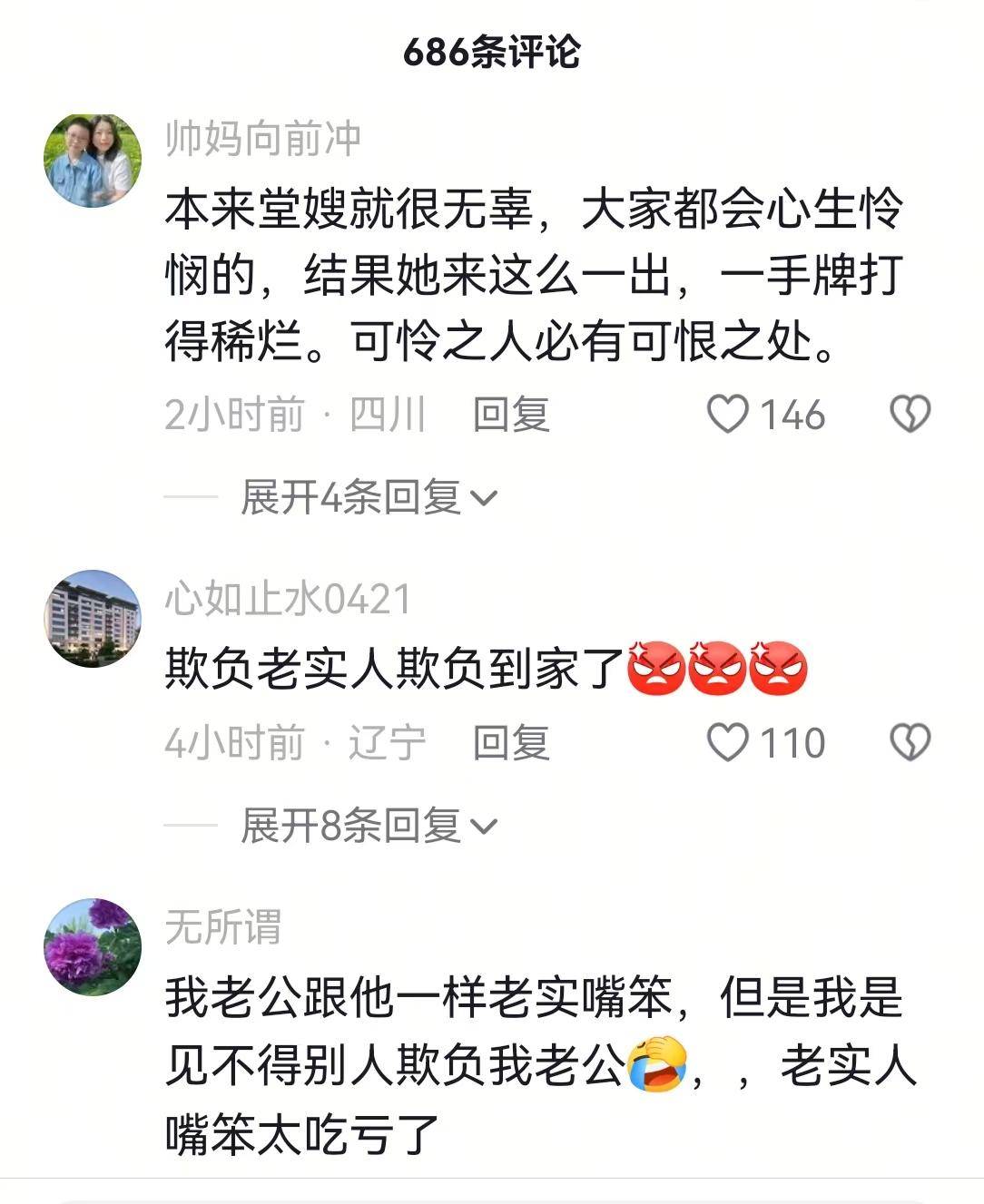Expand 4 replies under 帅妈向前冲's comment

coord(368,497)
